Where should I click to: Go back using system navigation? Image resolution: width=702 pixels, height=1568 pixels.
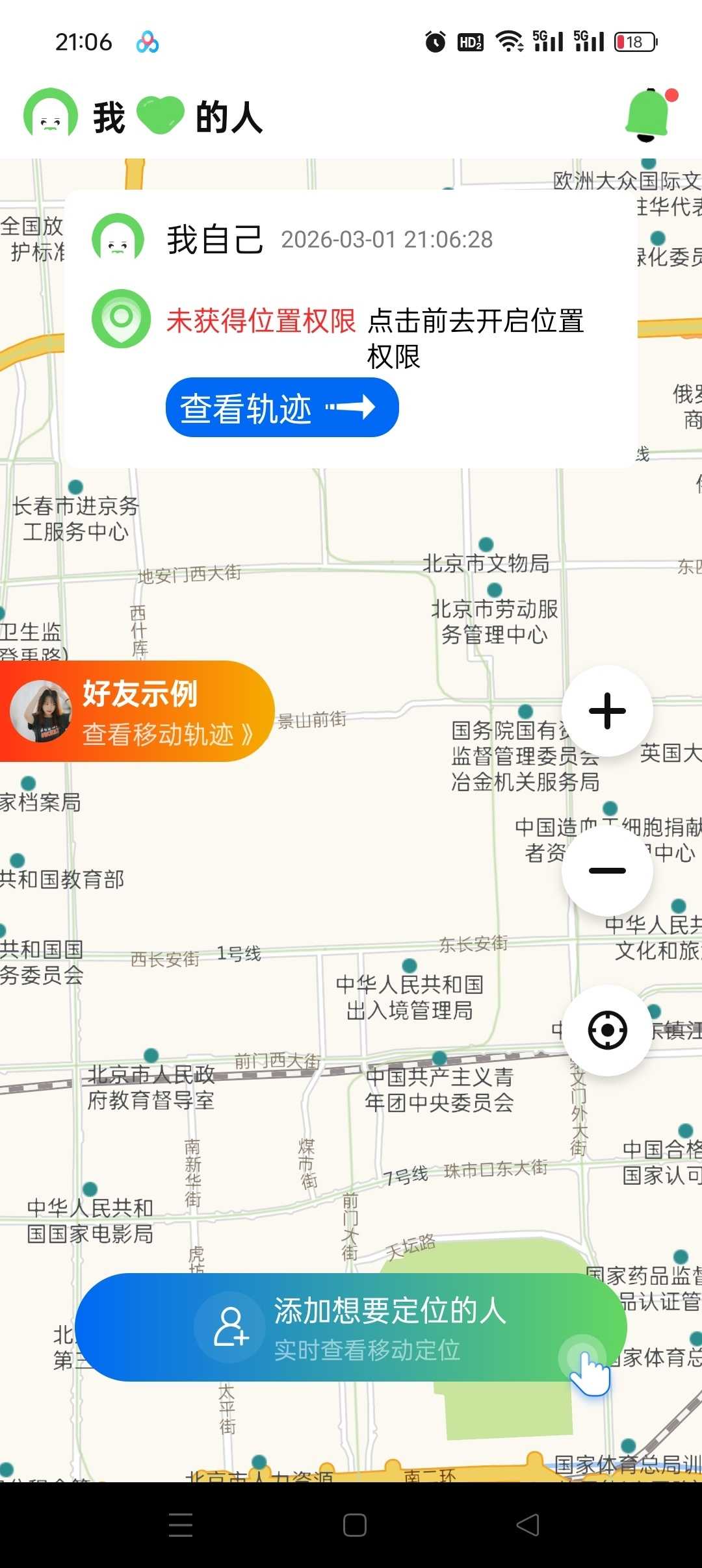click(528, 1524)
